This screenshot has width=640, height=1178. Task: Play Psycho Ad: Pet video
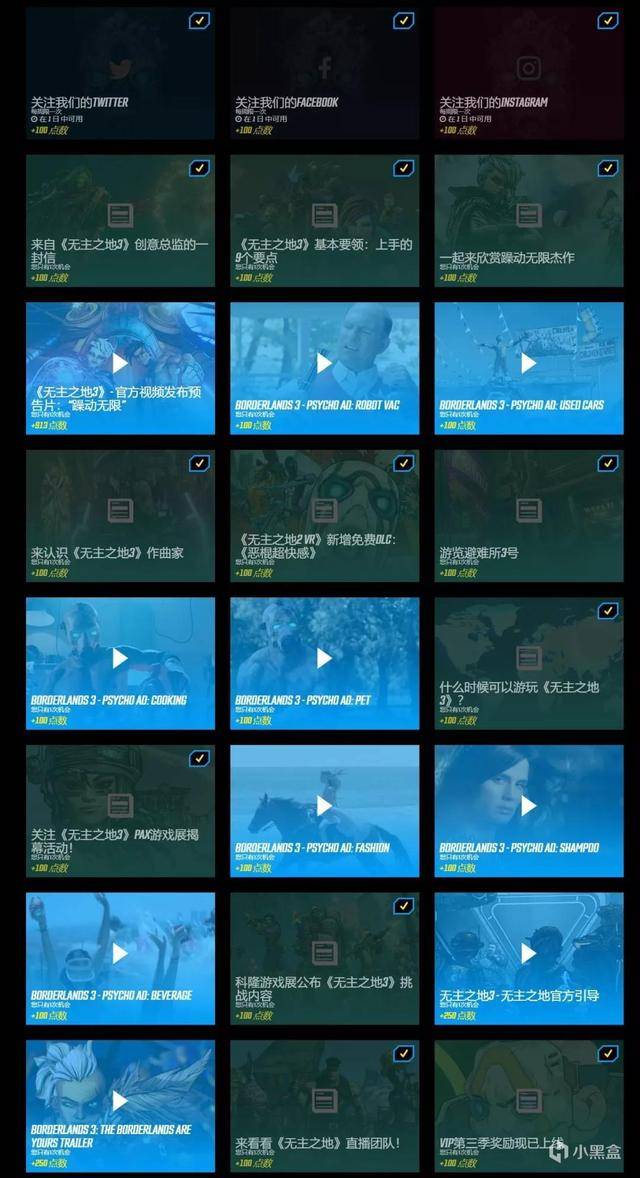(x=324, y=658)
